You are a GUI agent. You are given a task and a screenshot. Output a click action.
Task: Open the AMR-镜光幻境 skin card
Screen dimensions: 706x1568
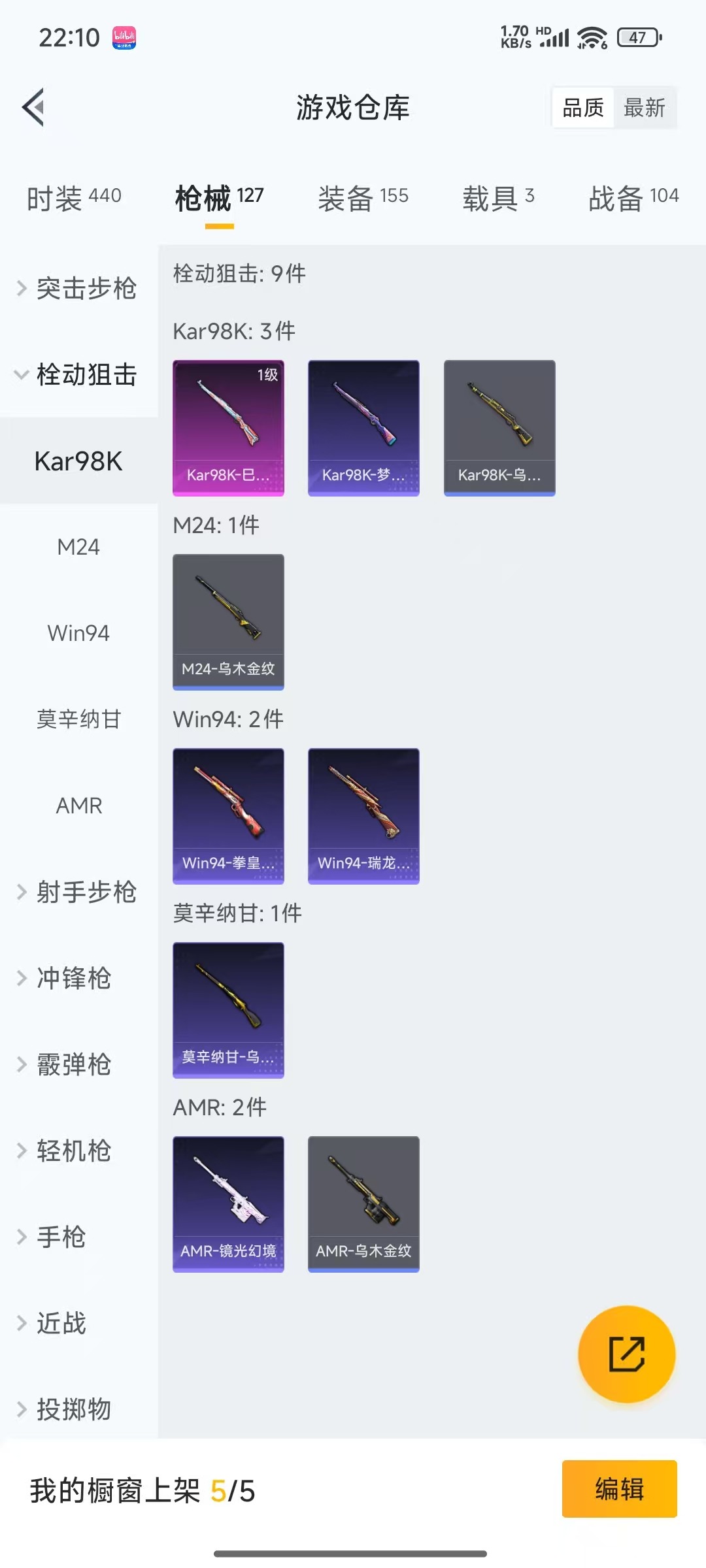tap(228, 1204)
